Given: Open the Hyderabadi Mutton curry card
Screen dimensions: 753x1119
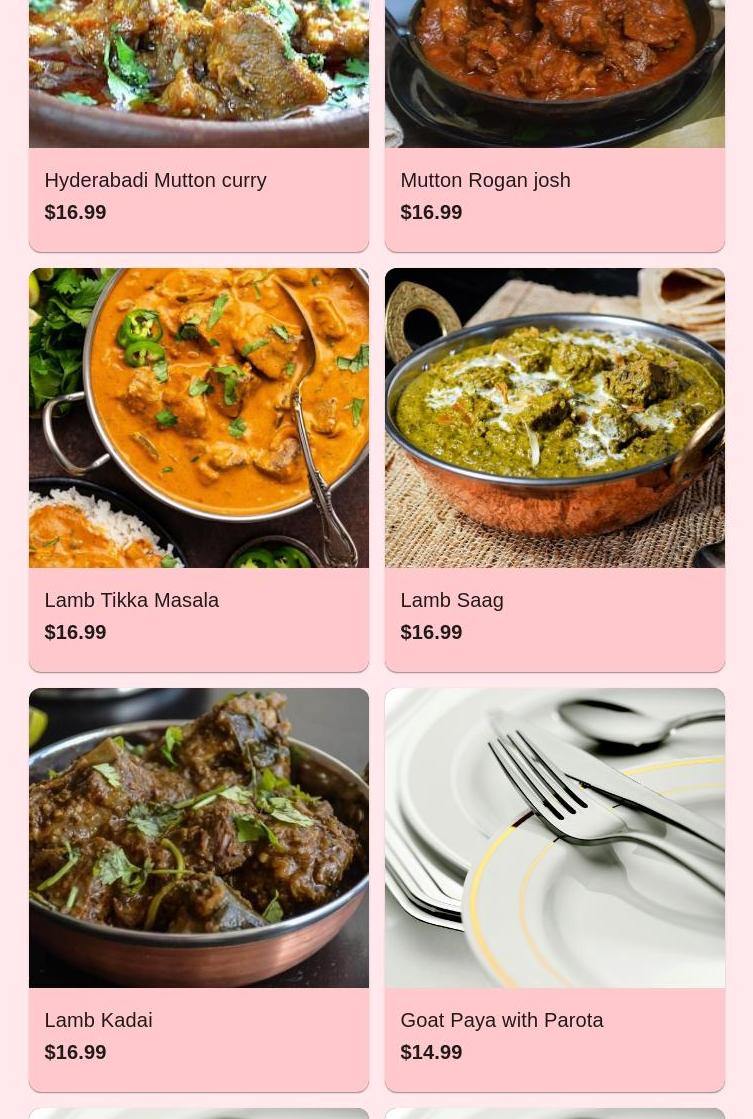Looking at the screenshot, I should (x=198, y=180).
